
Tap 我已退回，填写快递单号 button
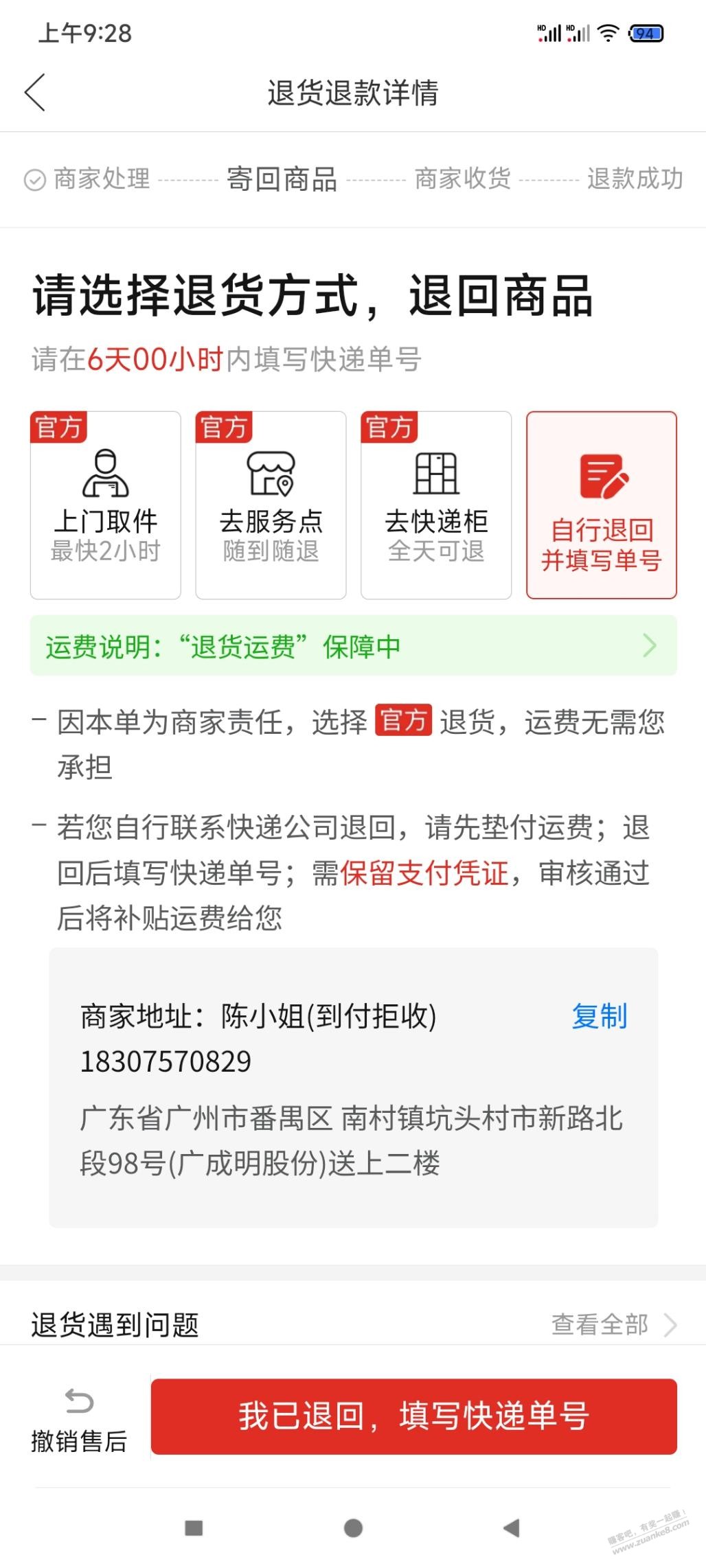point(414,1416)
